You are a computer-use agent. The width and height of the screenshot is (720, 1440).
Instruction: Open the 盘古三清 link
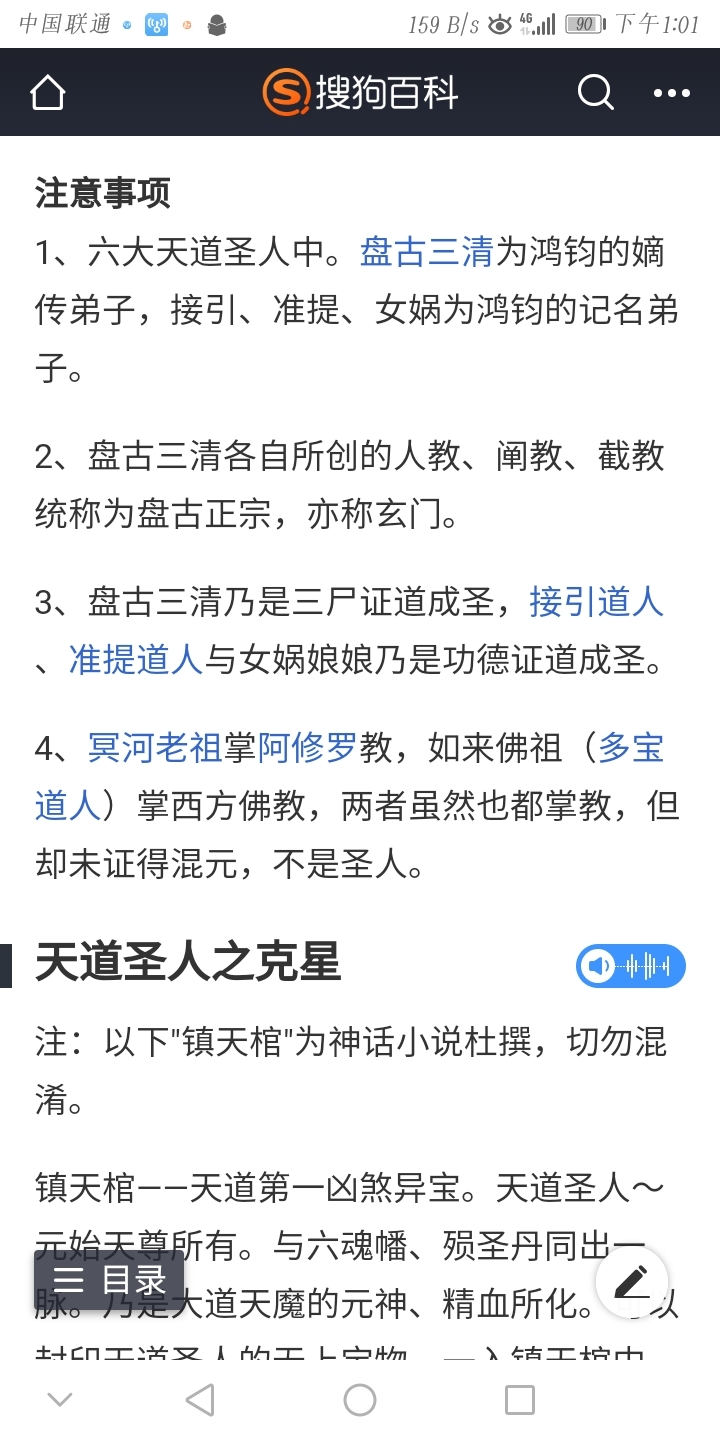[x=427, y=253]
